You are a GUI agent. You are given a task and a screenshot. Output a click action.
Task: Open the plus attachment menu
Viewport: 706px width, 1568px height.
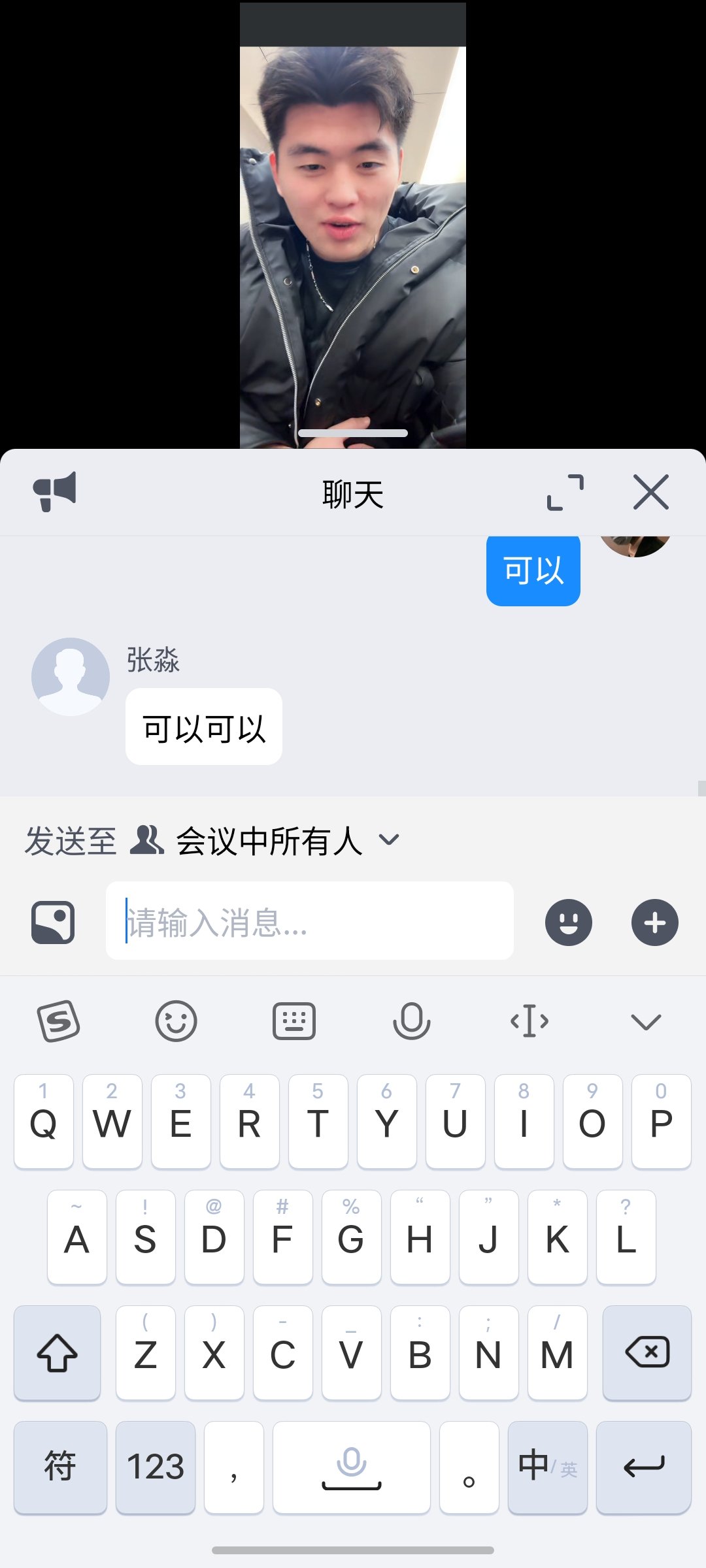[655, 922]
